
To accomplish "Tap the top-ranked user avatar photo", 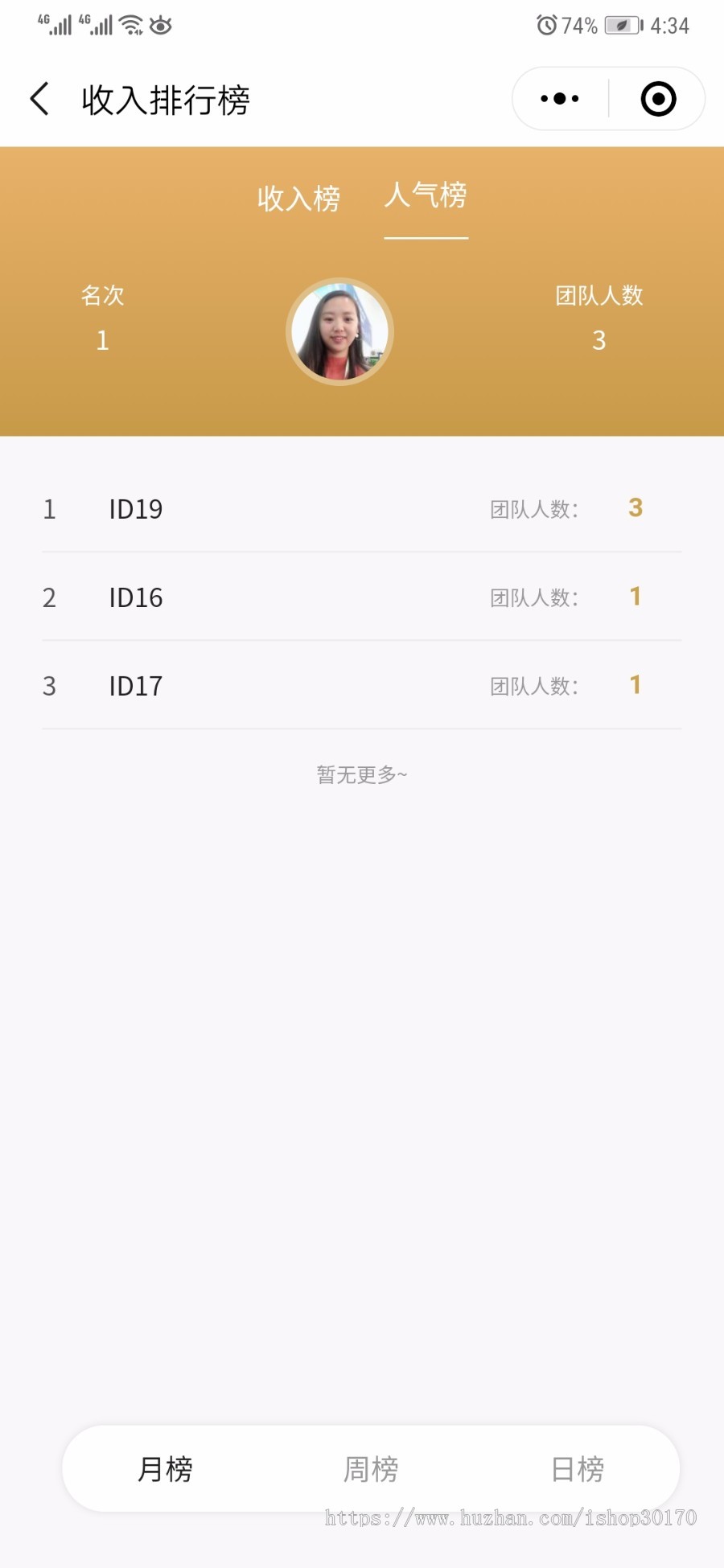I will tap(339, 330).
